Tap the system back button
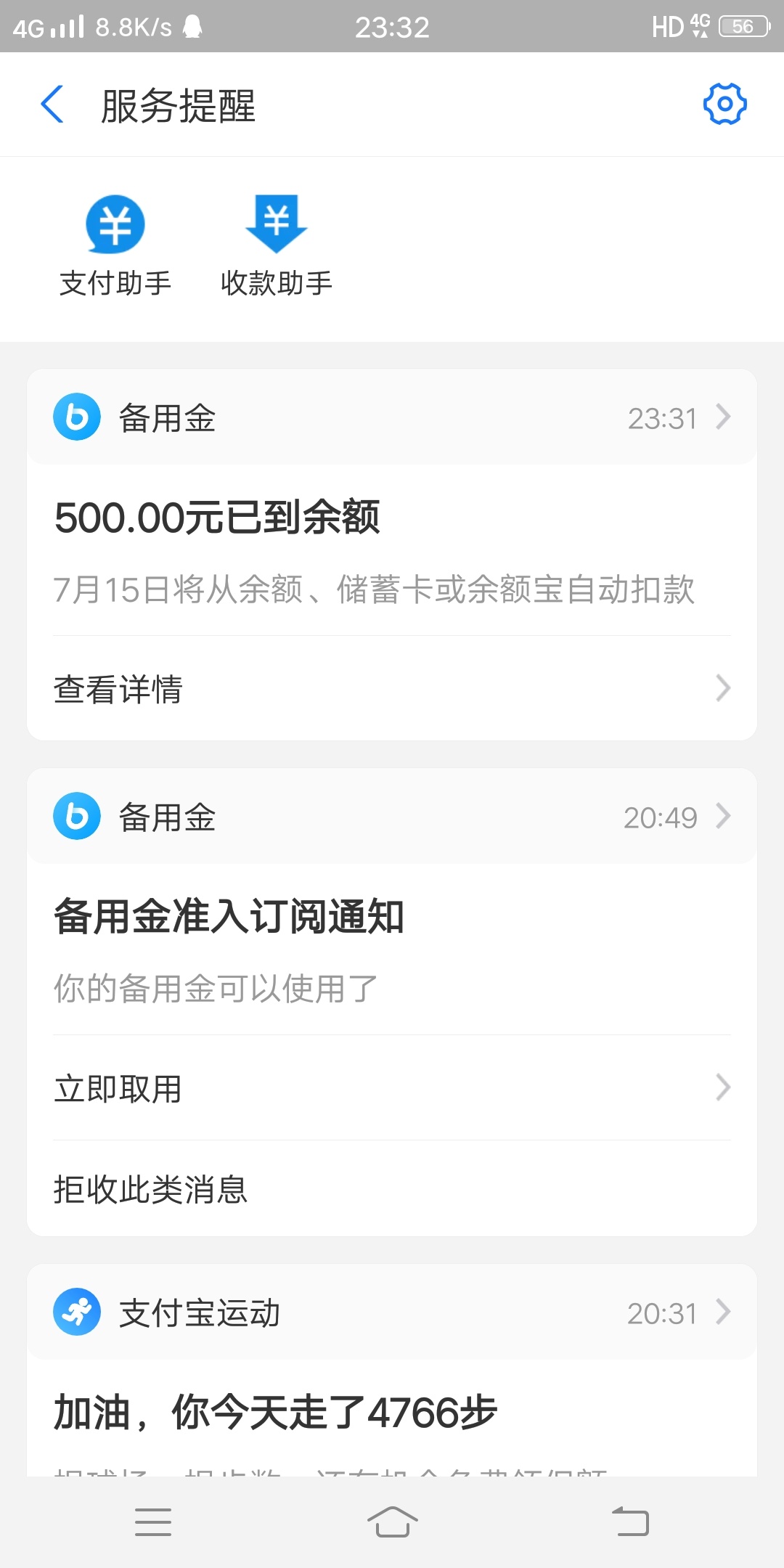 [x=630, y=1522]
